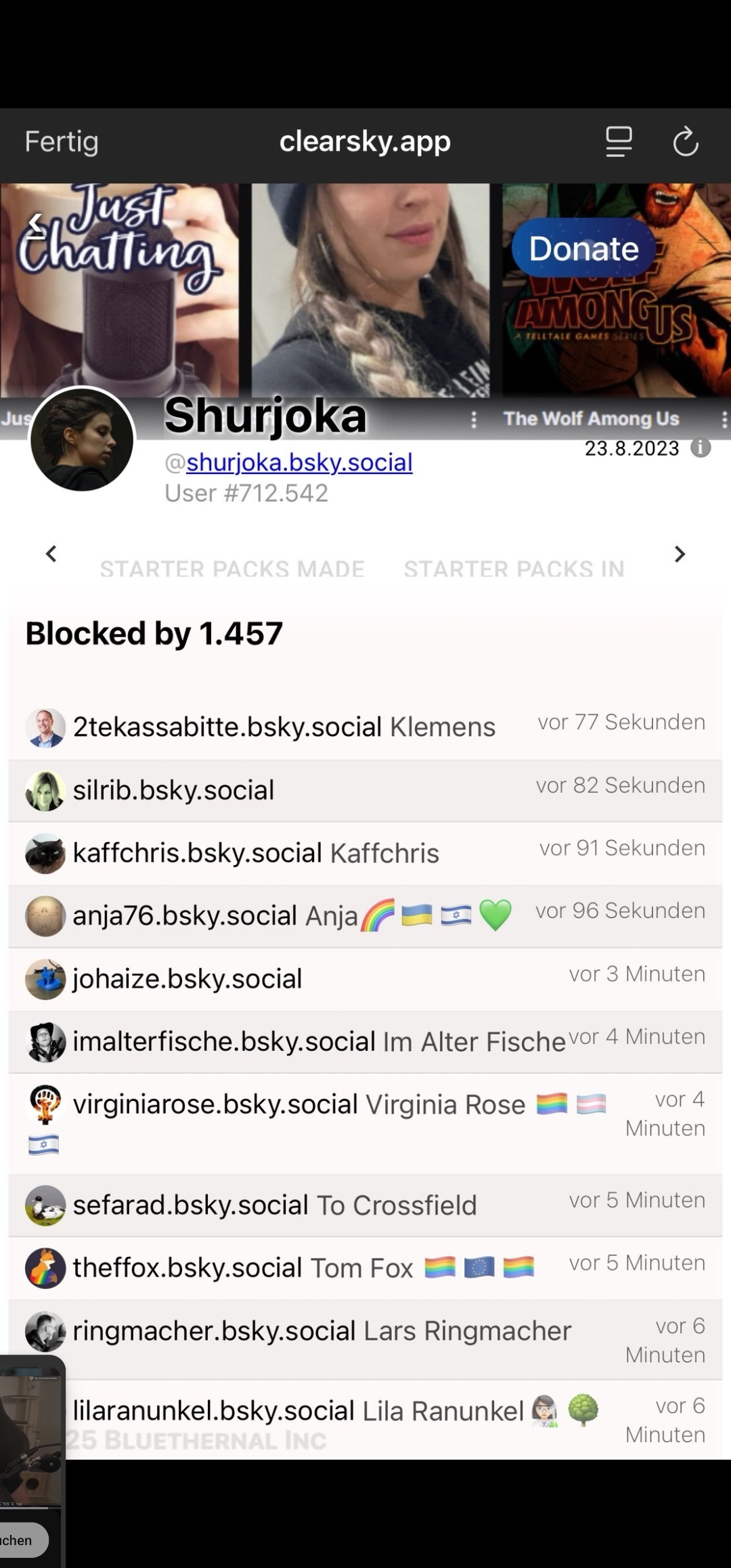
Task: Open the shurjoka.bsky.social profile link
Action: [x=299, y=462]
